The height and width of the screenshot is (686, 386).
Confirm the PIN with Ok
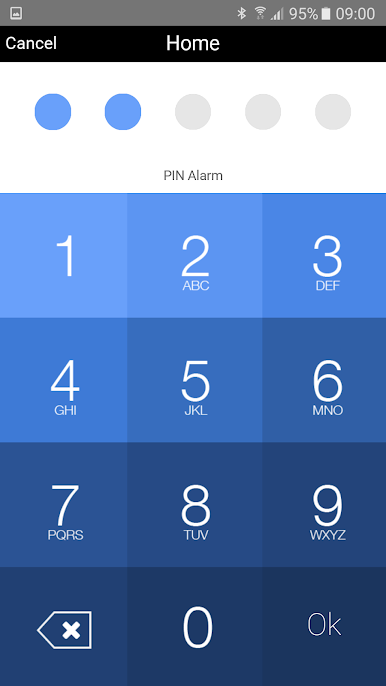[324, 626]
